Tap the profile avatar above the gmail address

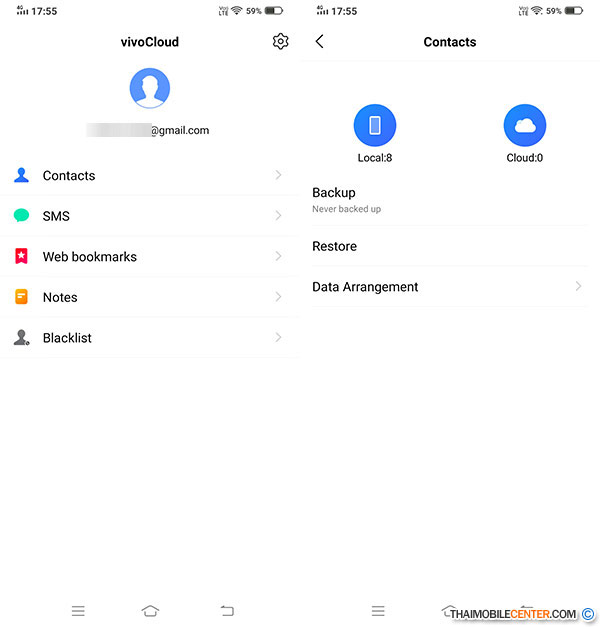(150, 88)
